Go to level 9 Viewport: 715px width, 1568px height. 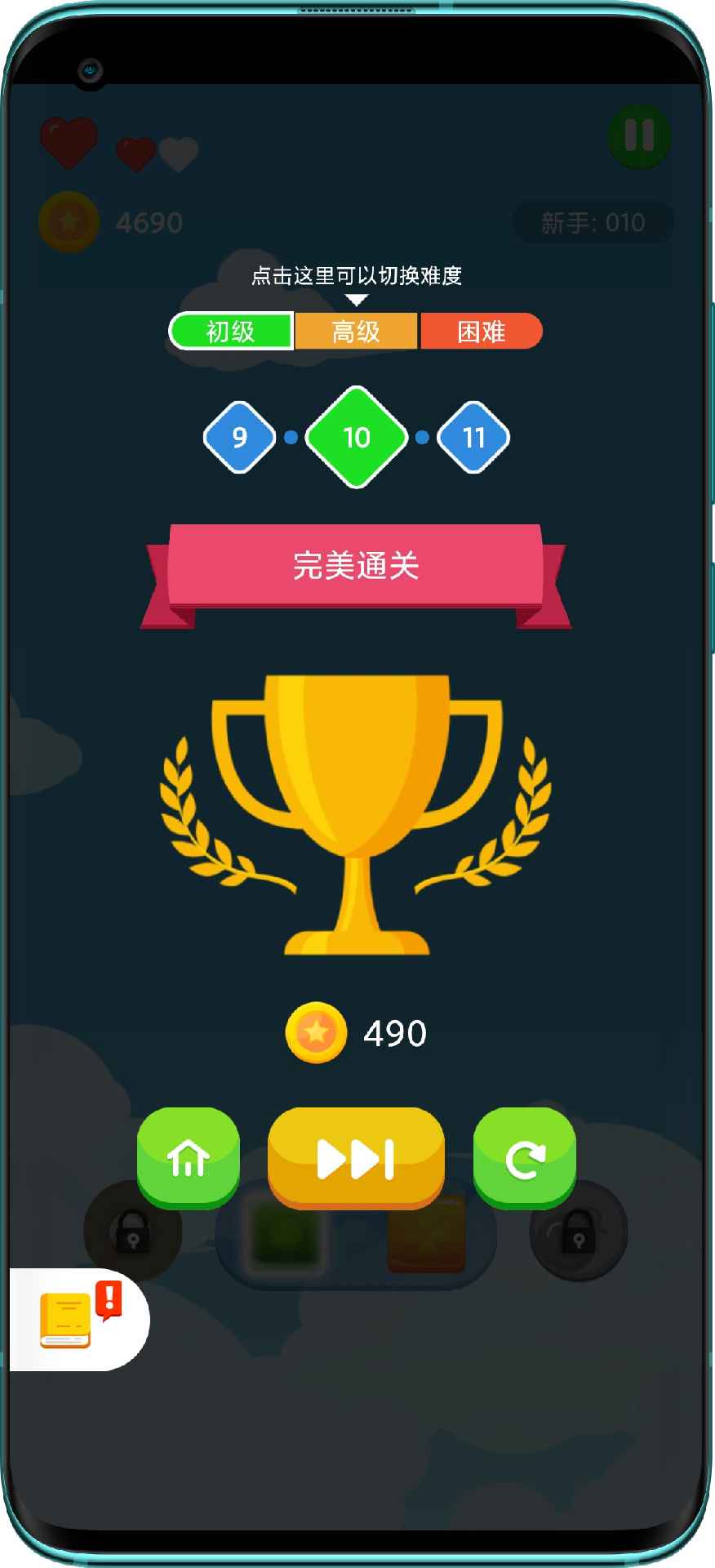[x=239, y=437]
